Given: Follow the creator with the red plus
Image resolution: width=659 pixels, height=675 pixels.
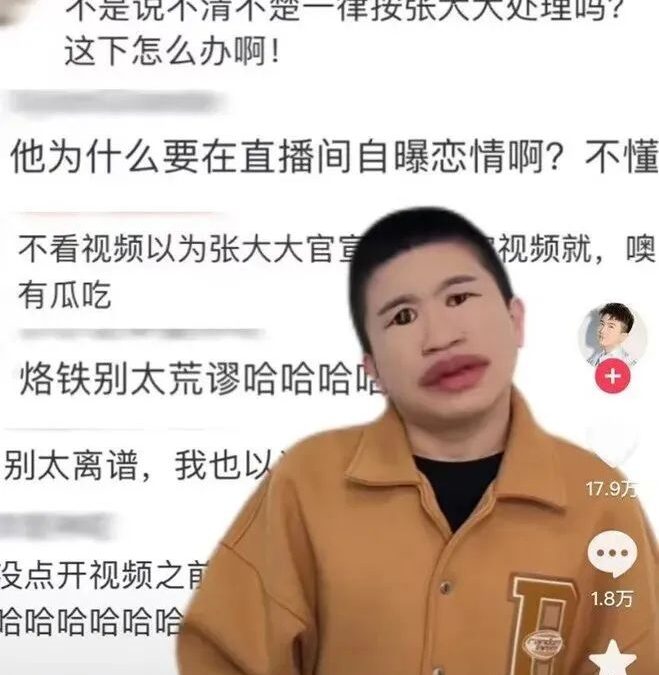Looking at the screenshot, I should (x=611, y=377).
